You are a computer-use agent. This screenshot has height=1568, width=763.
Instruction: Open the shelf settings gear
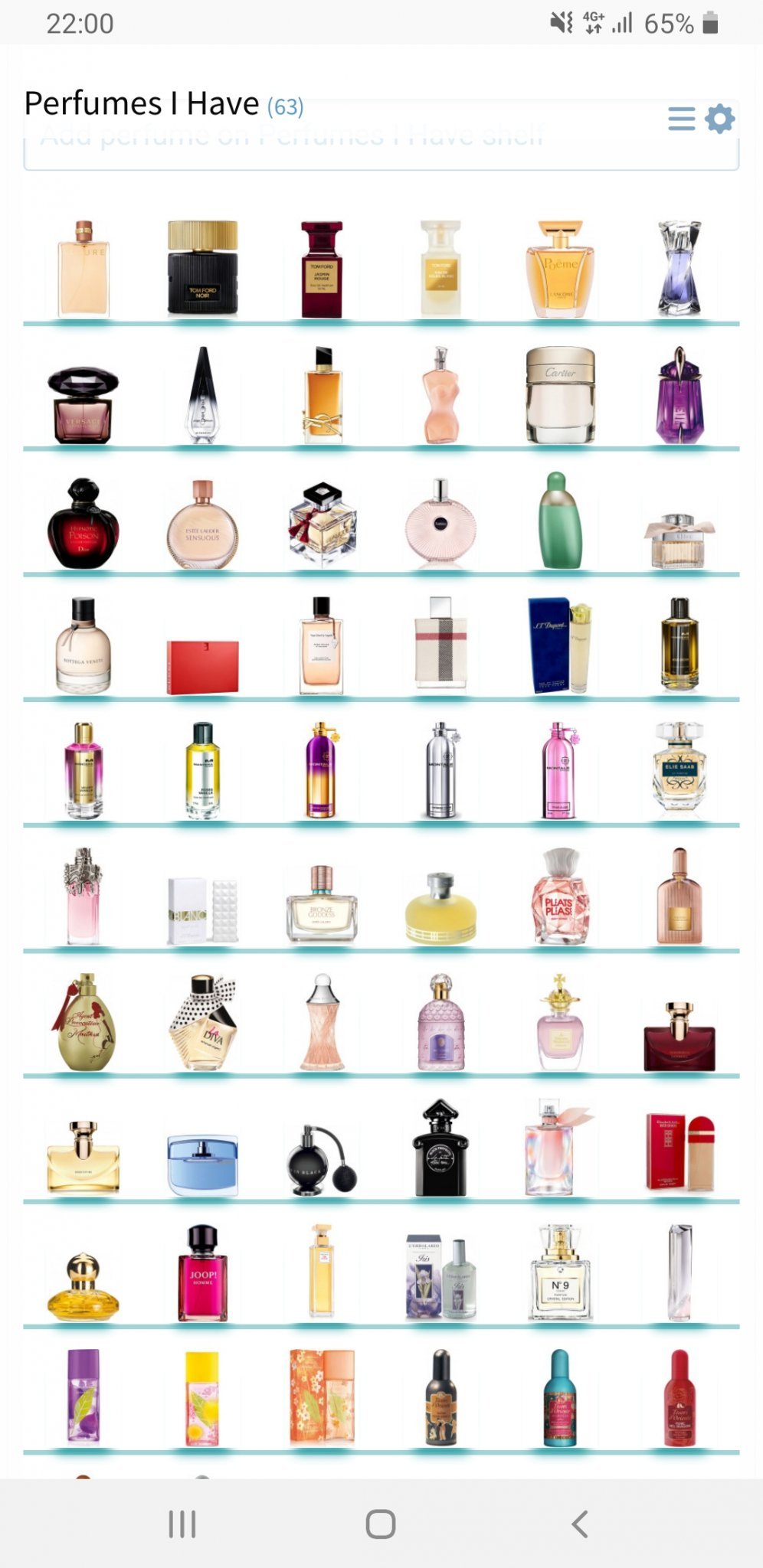point(719,119)
